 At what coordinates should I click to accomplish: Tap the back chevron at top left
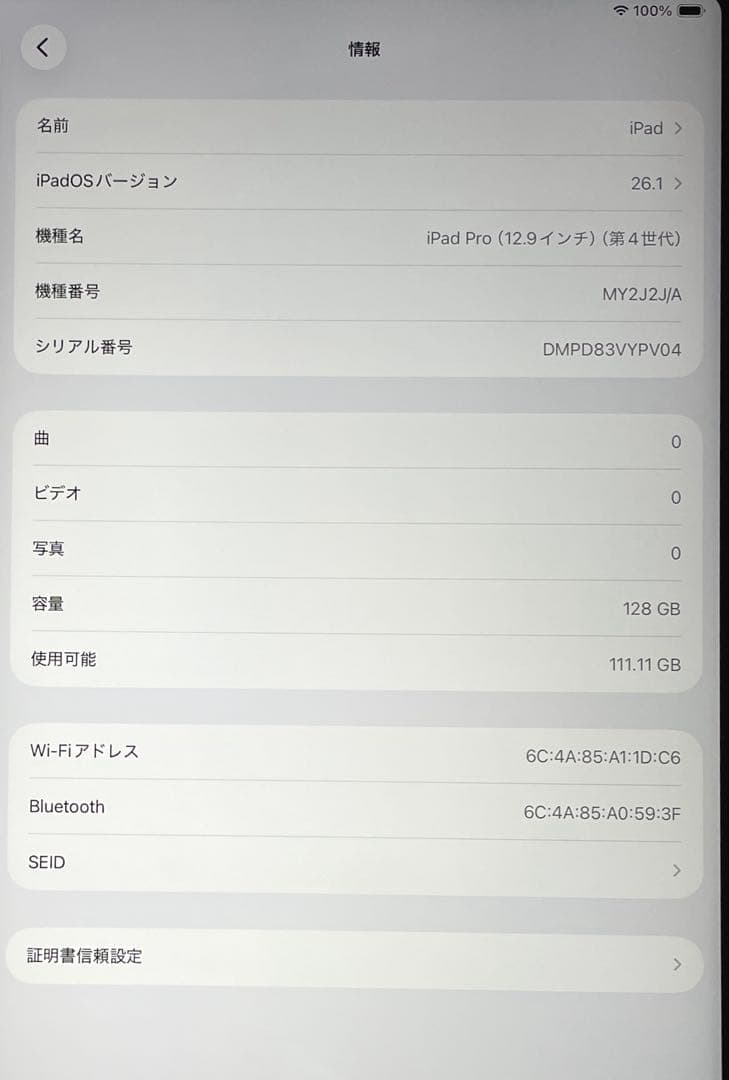pos(43,47)
